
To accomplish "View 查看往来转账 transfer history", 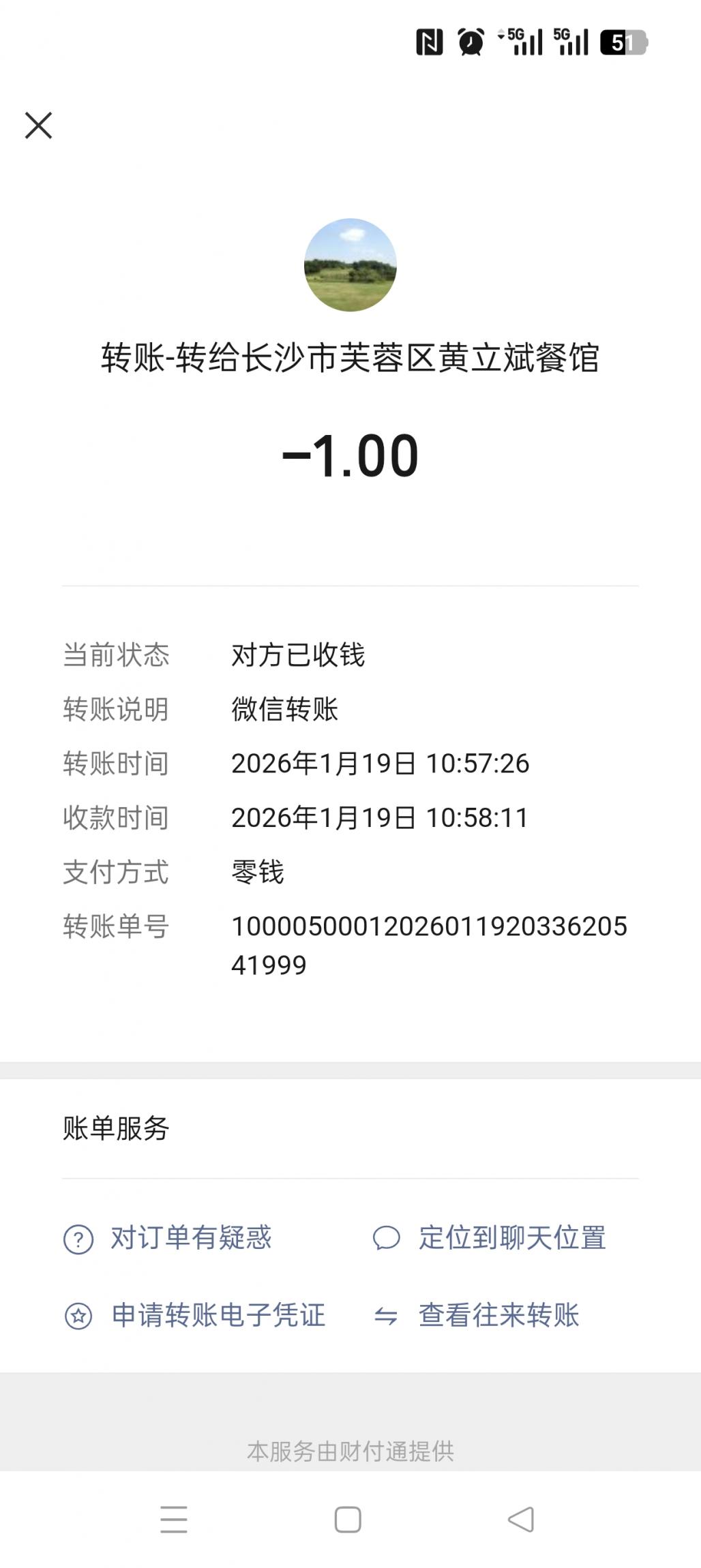I will 498,1315.
